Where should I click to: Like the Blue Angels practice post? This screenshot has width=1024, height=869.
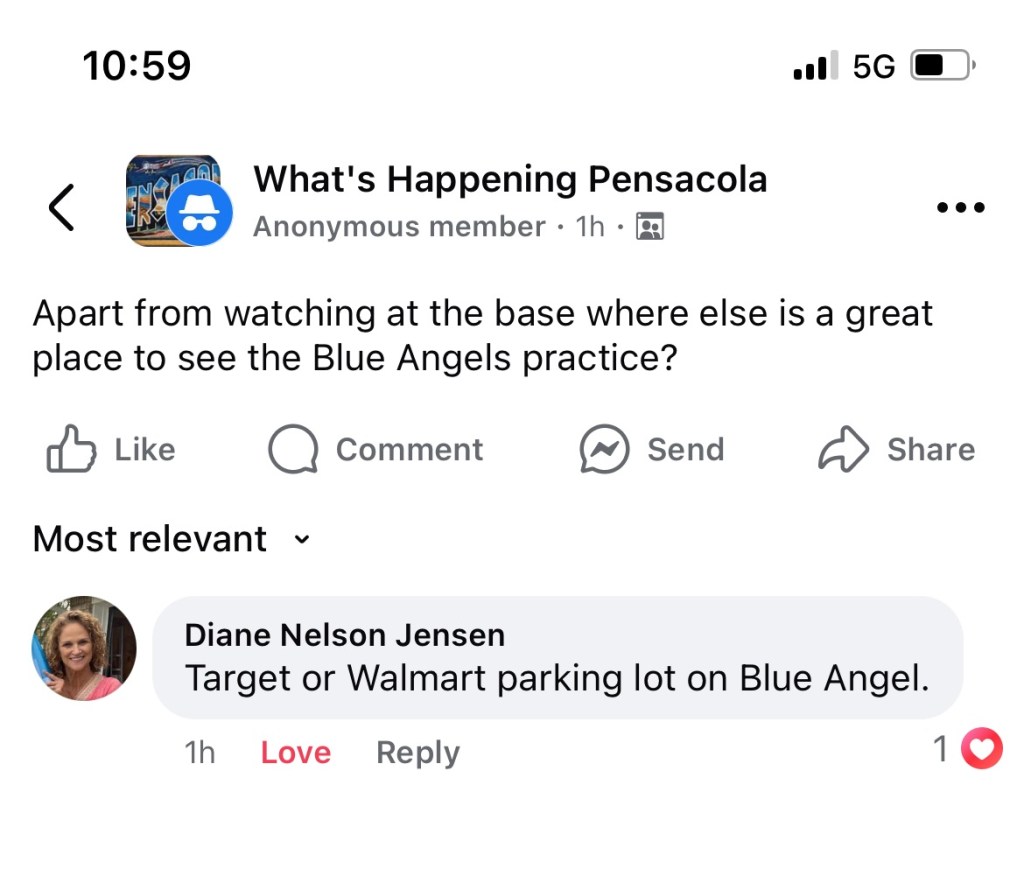[111, 450]
